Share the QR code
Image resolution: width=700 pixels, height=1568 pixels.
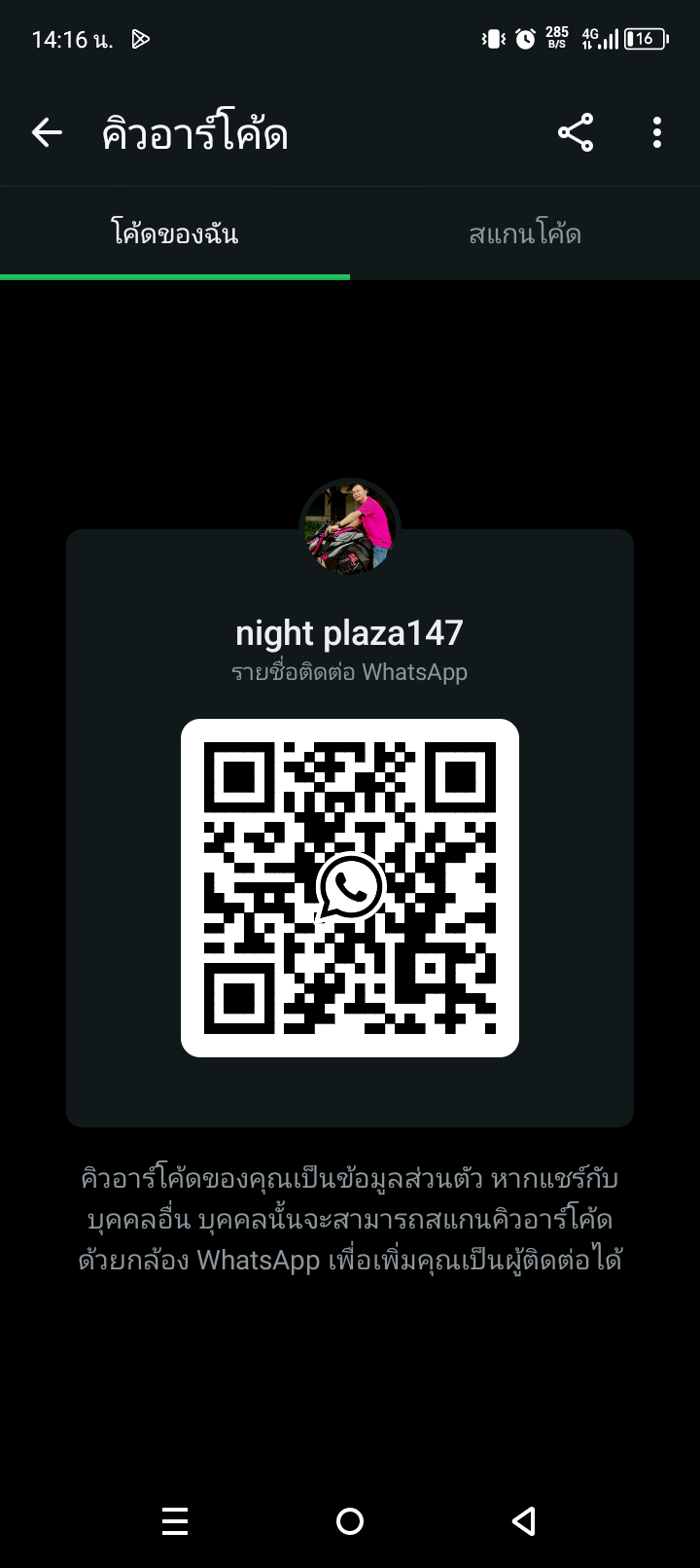click(576, 132)
